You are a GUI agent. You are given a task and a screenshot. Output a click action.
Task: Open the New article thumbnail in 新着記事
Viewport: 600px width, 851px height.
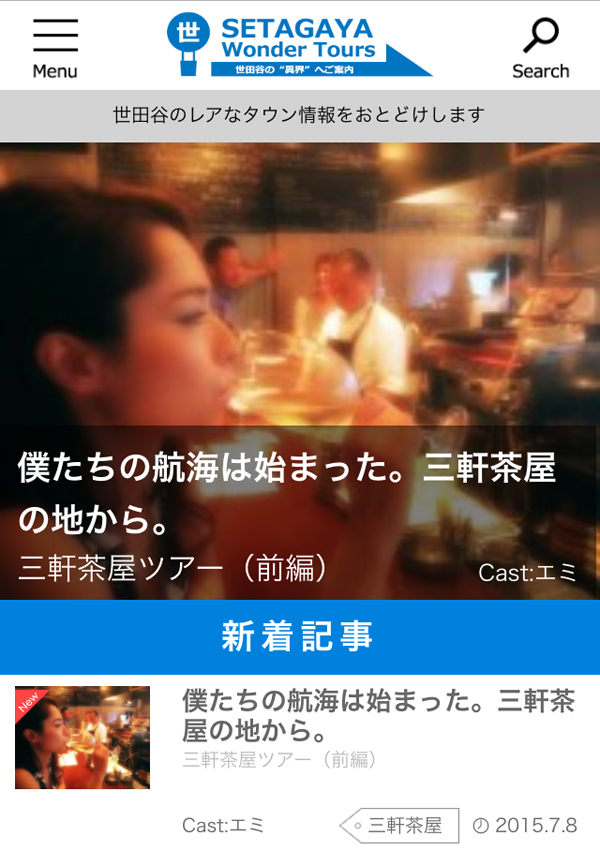tap(82, 737)
